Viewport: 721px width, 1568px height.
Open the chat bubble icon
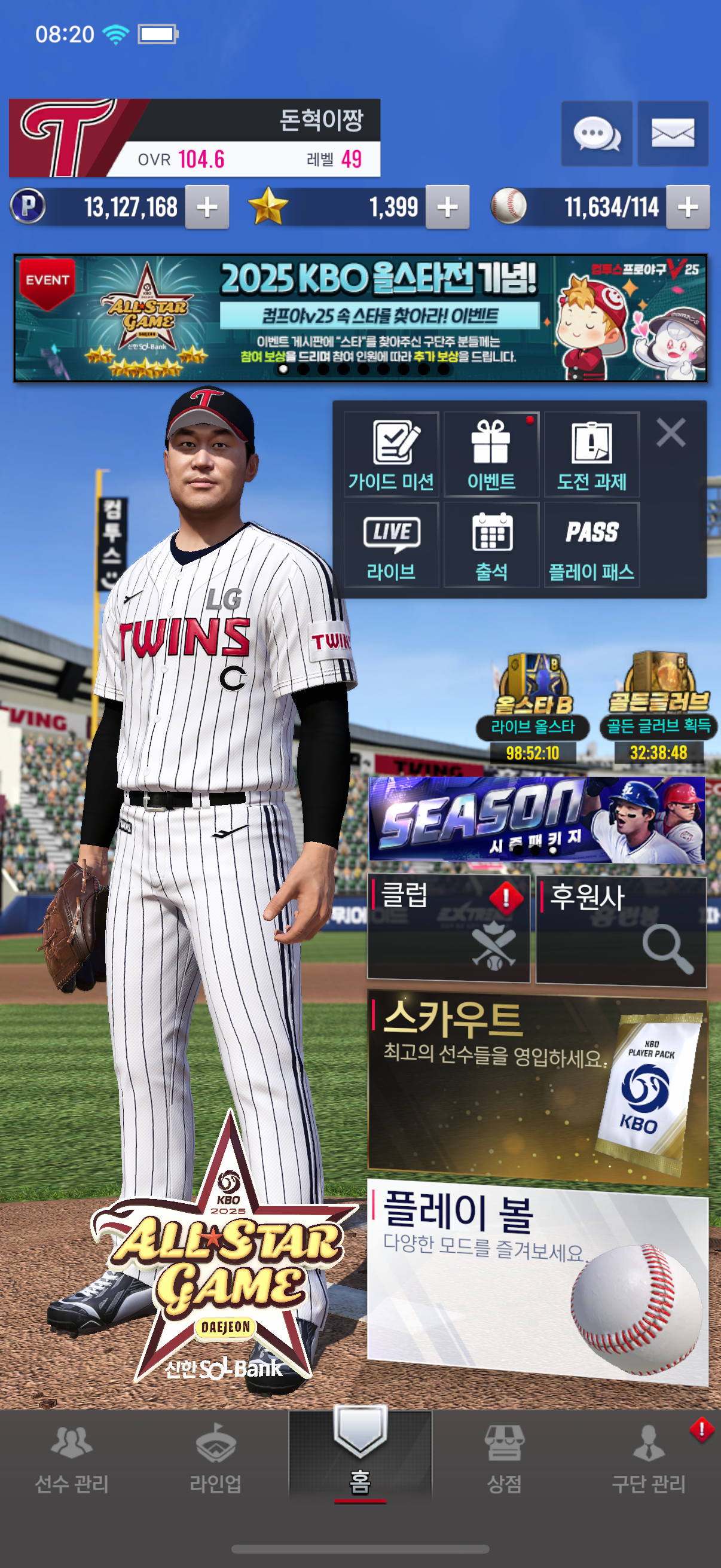[595, 134]
